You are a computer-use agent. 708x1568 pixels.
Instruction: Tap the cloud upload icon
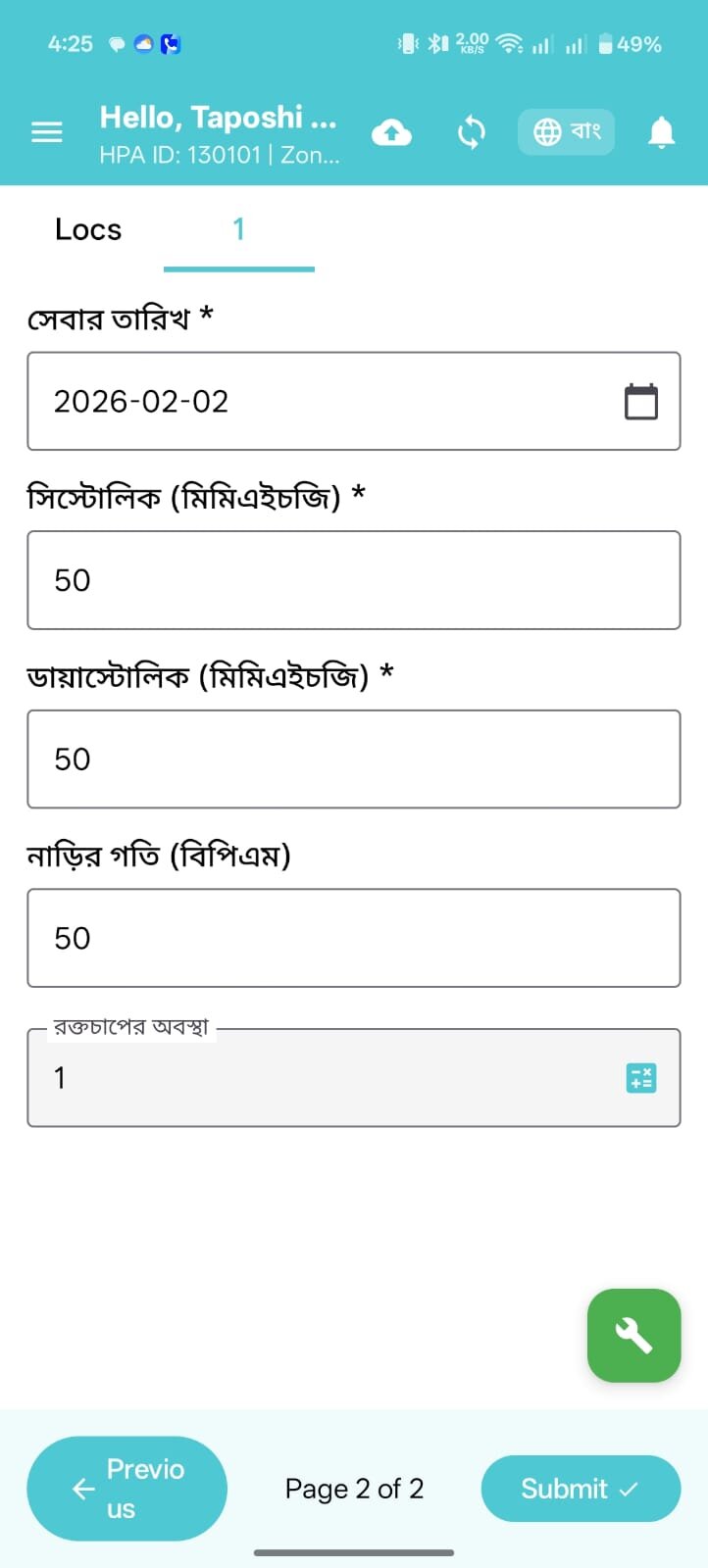[x=391, y=131]
